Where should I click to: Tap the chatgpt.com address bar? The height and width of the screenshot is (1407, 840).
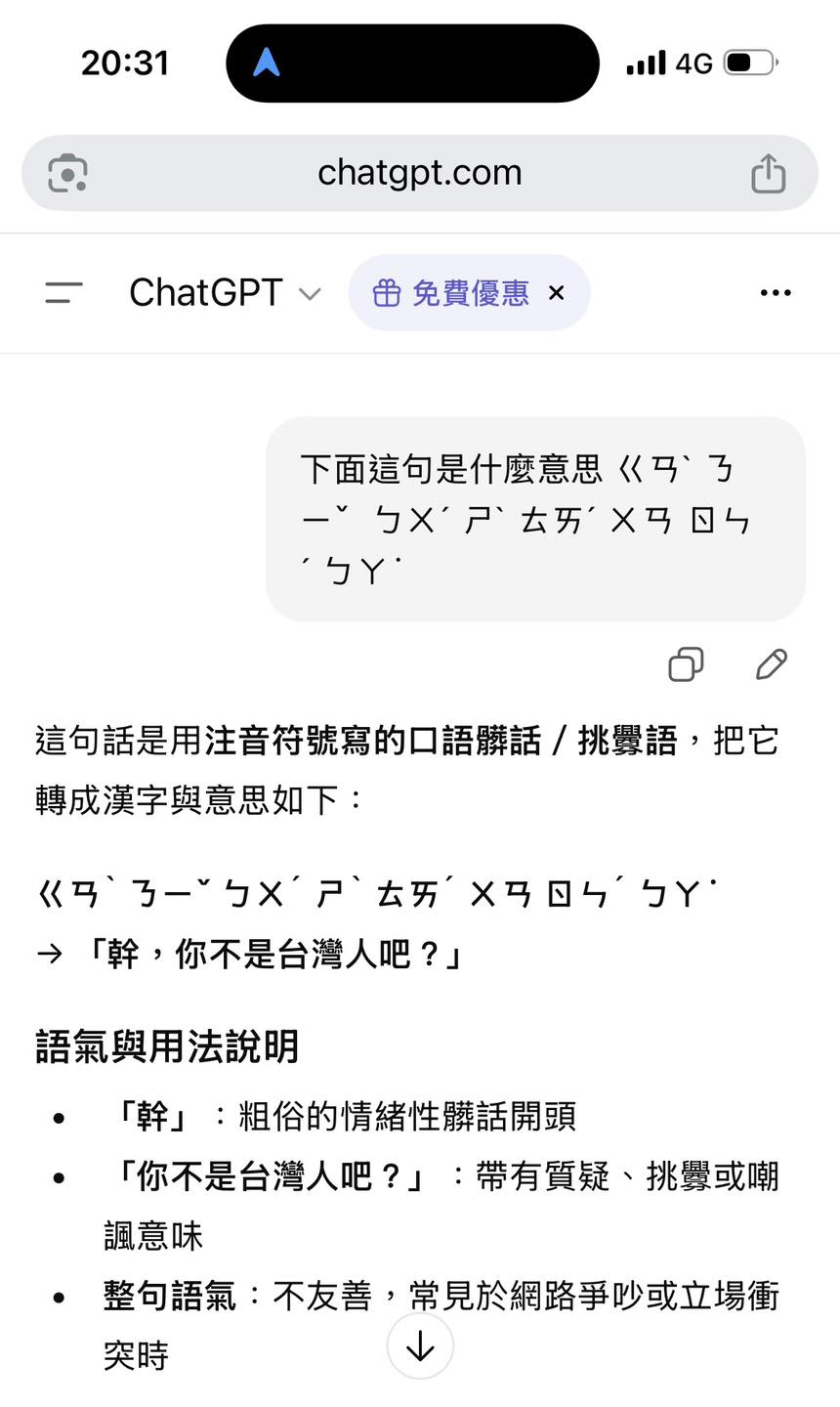pos(420,173)
